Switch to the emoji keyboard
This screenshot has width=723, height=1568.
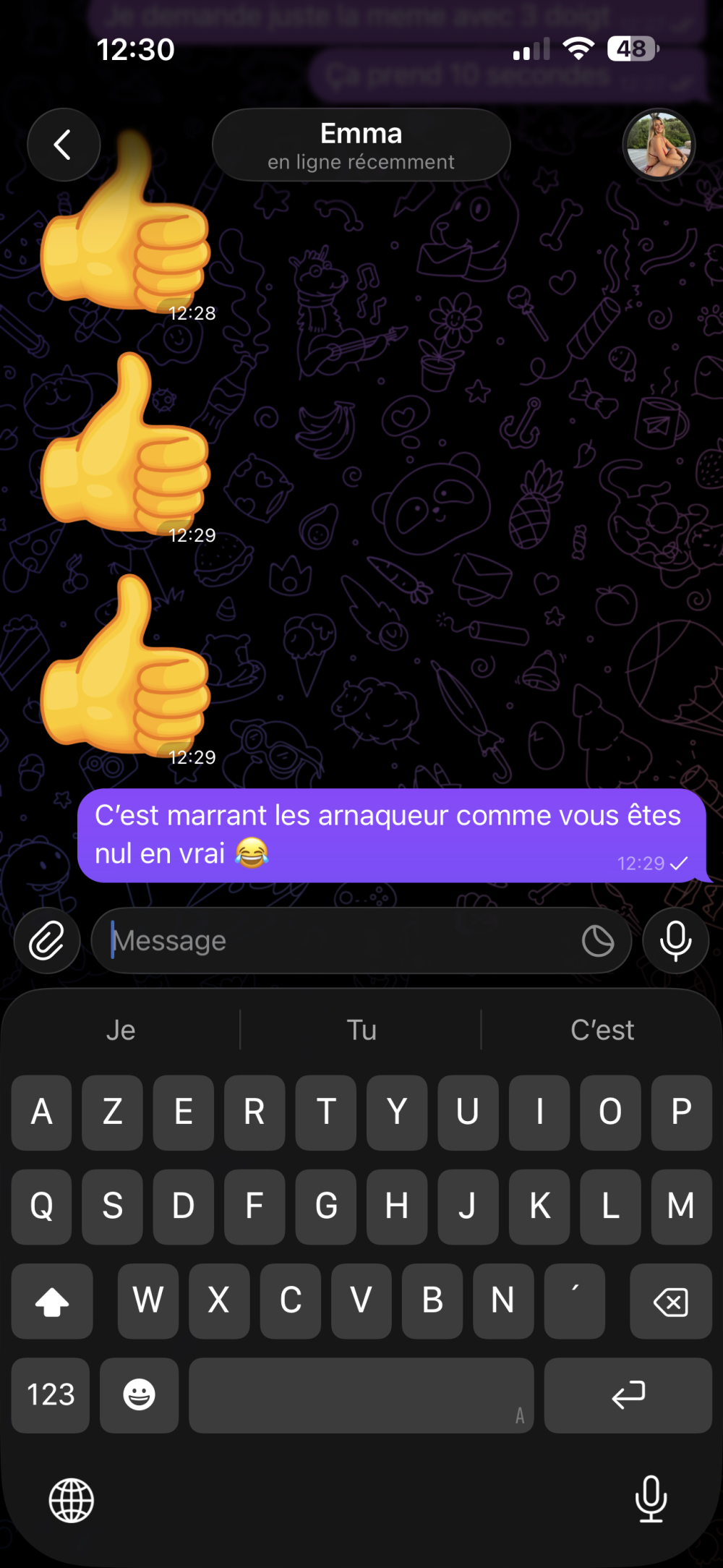click(139, 1394)
